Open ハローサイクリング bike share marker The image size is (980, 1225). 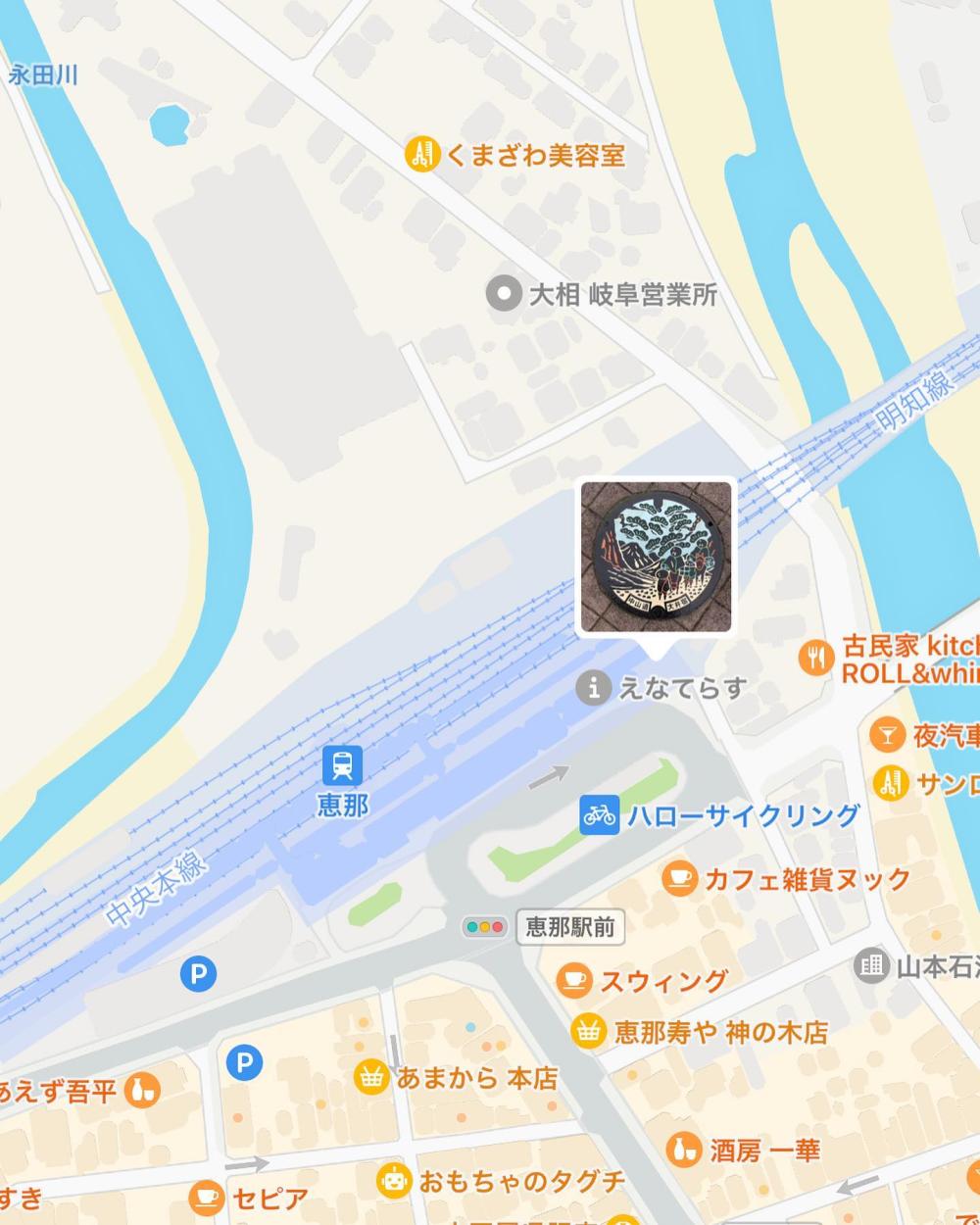coord(599,814)
